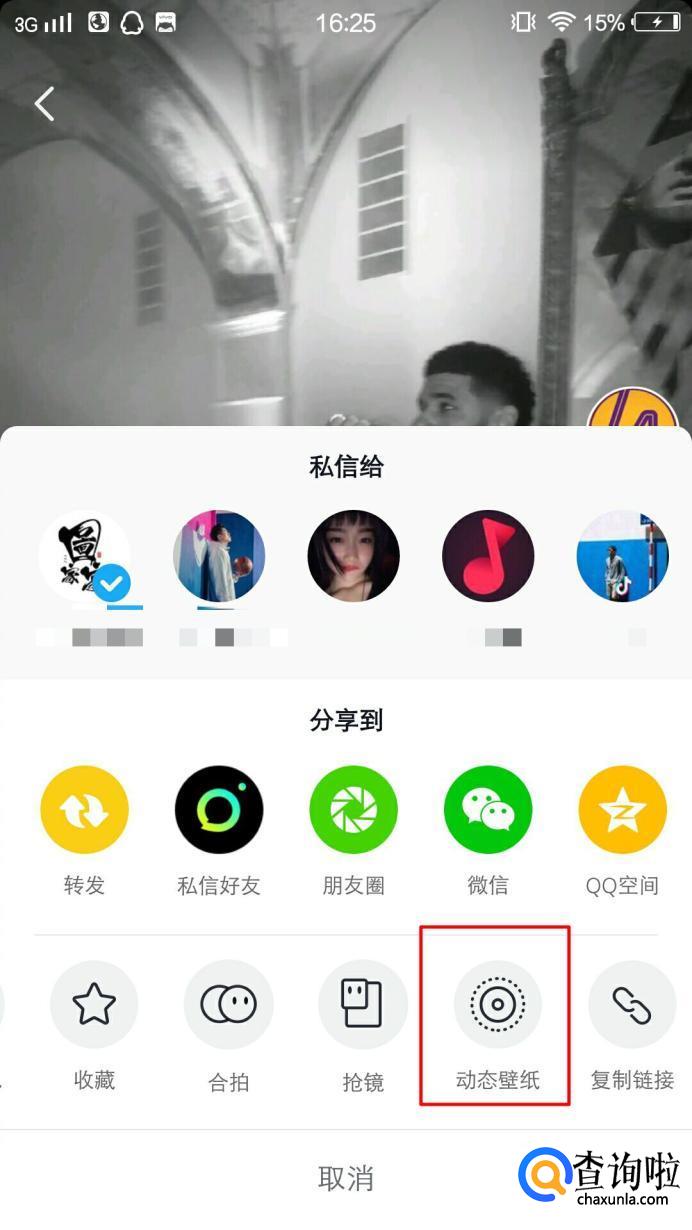Send privately to the contact with the red music-note avatar
The height and width of the screenshot is (1230, 692).
pyautogui.click(x=488, y=556)
